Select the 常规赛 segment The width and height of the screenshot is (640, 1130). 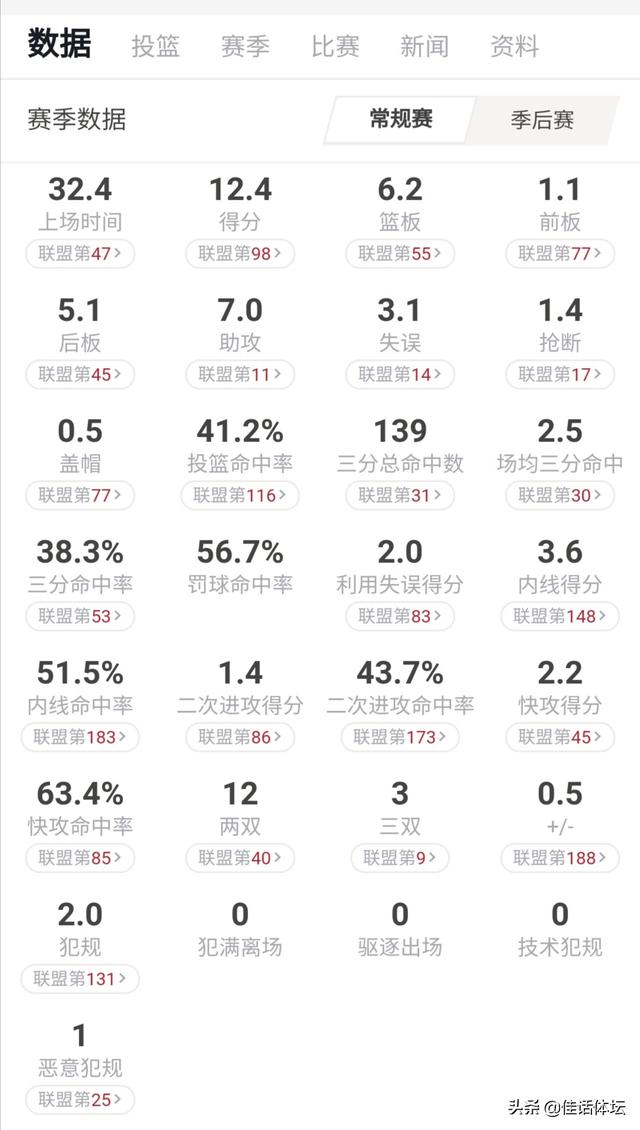click(401, 120)
